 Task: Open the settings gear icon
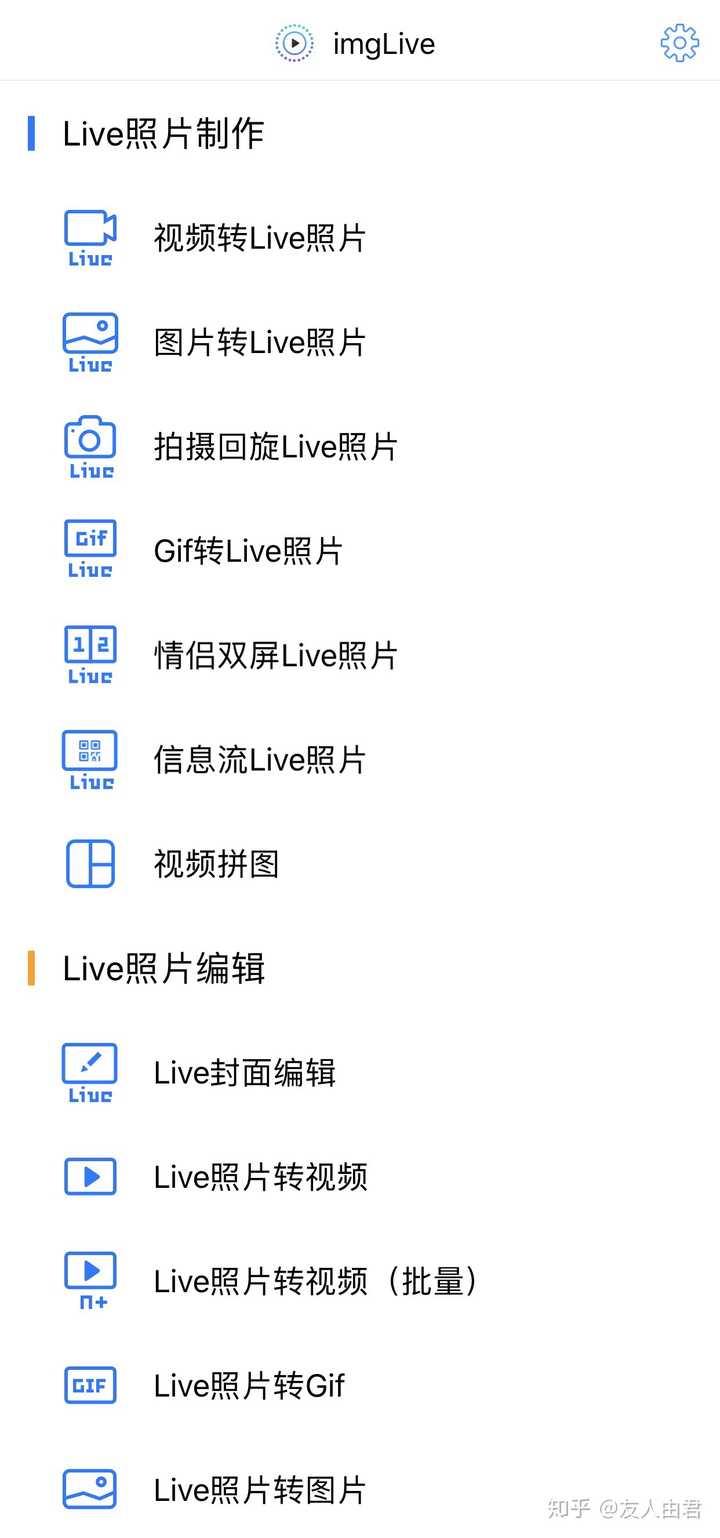[679, 43]
